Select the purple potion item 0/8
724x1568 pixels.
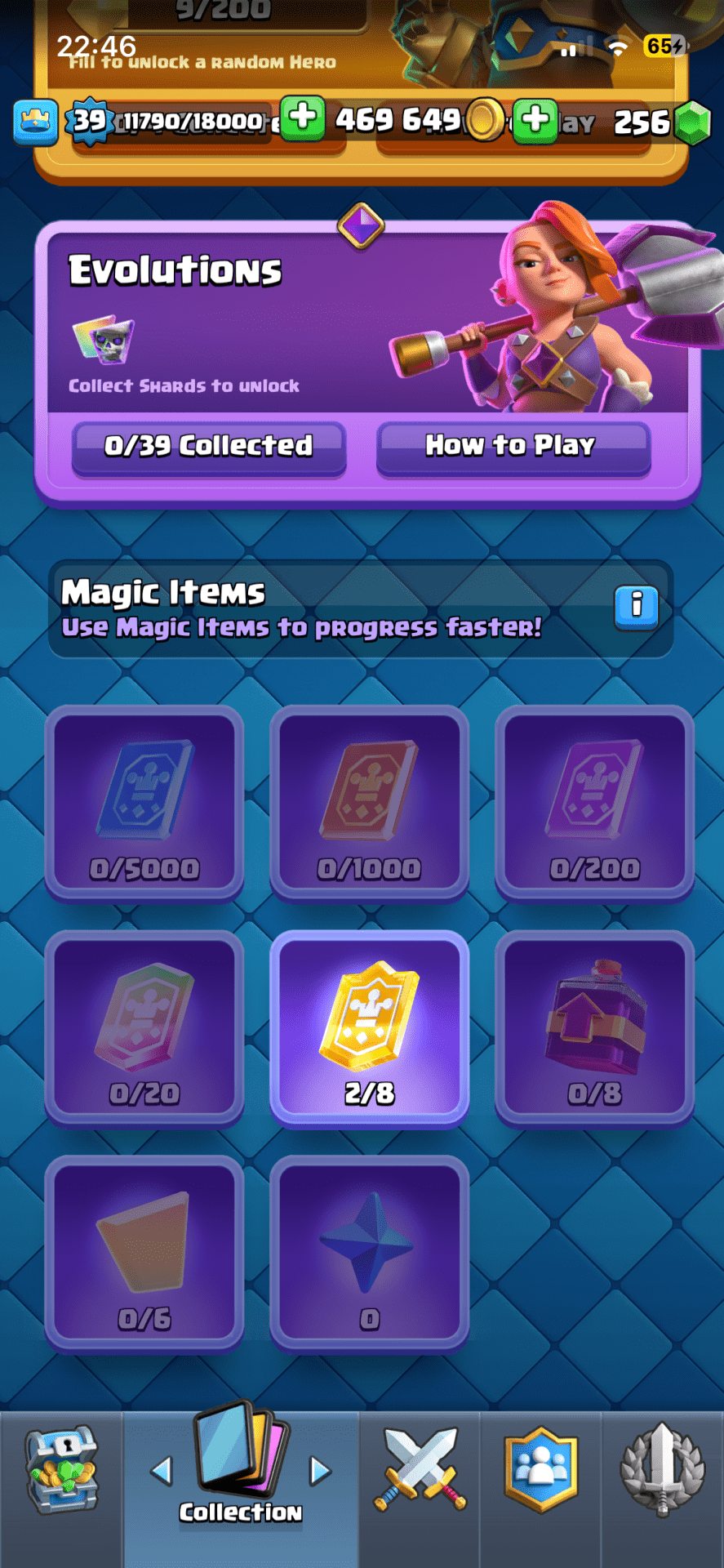(594, 1028)
